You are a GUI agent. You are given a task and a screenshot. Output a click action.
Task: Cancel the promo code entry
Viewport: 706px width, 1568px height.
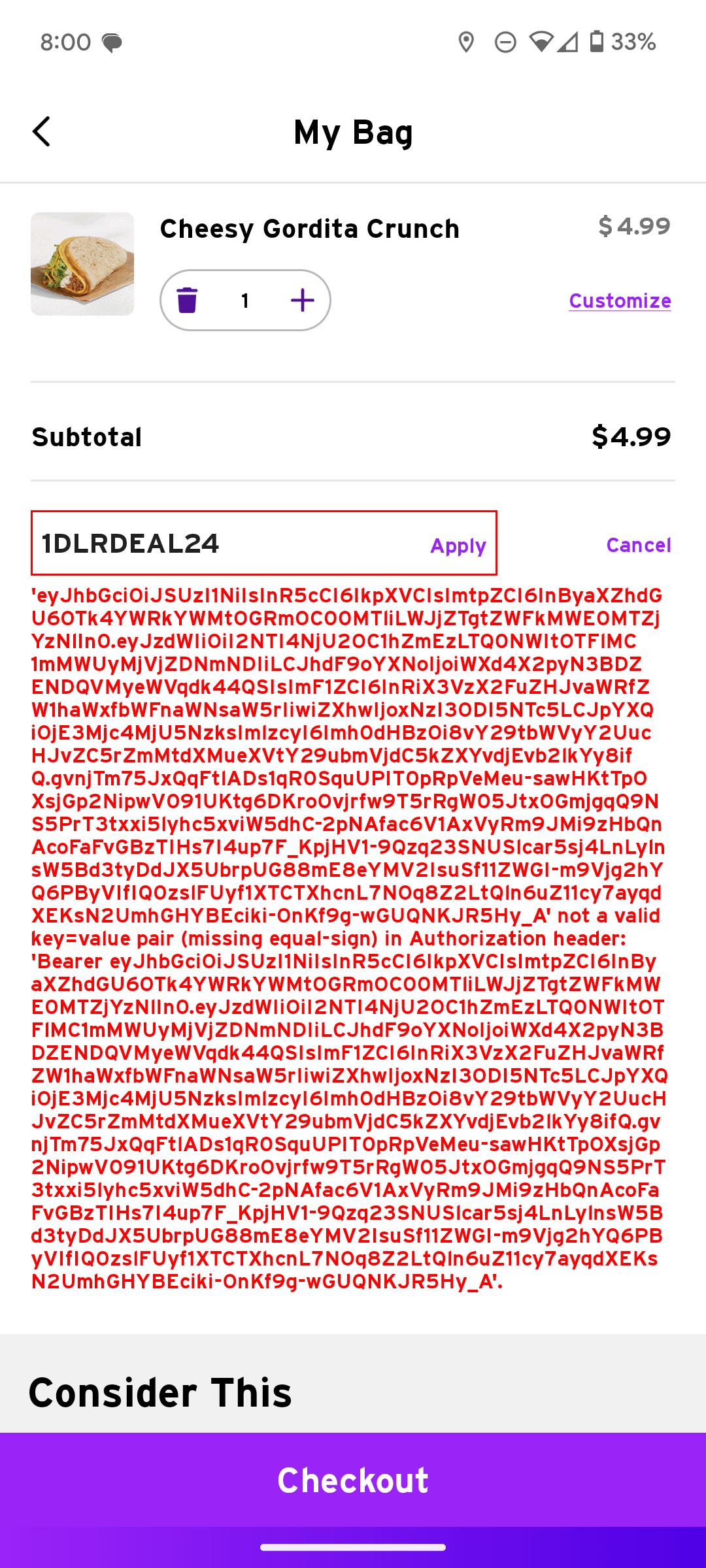click(638, 545)
